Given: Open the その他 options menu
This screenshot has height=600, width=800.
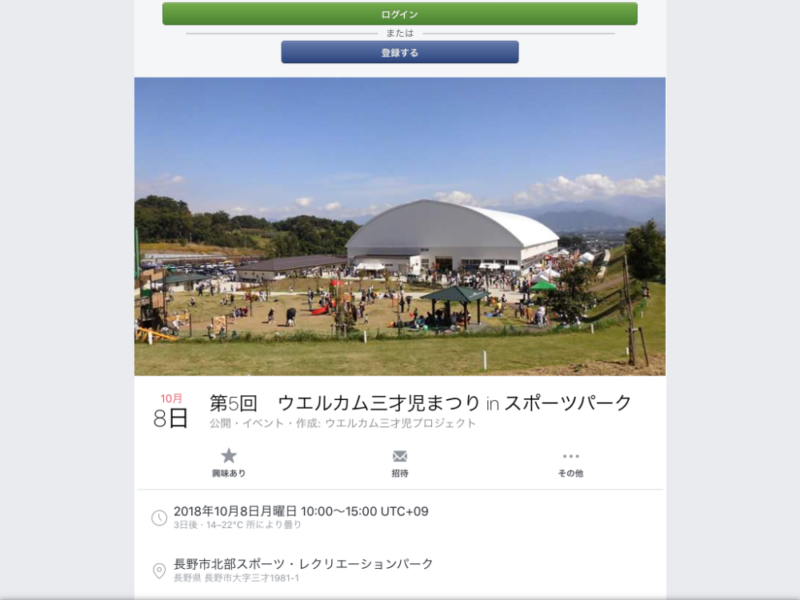Looking at the screenshot, I should [x=570, y=463].
